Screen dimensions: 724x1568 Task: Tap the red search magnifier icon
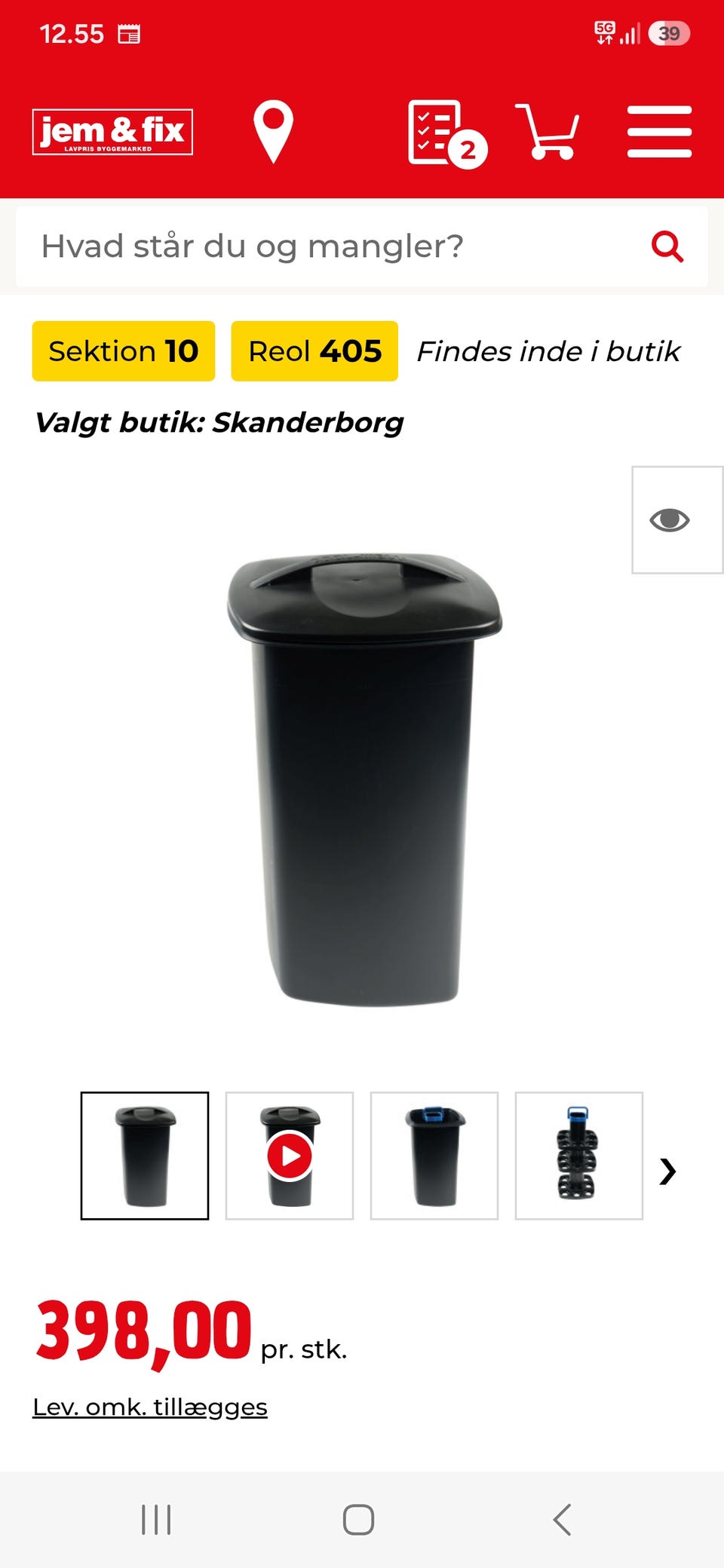click(667, 247)
